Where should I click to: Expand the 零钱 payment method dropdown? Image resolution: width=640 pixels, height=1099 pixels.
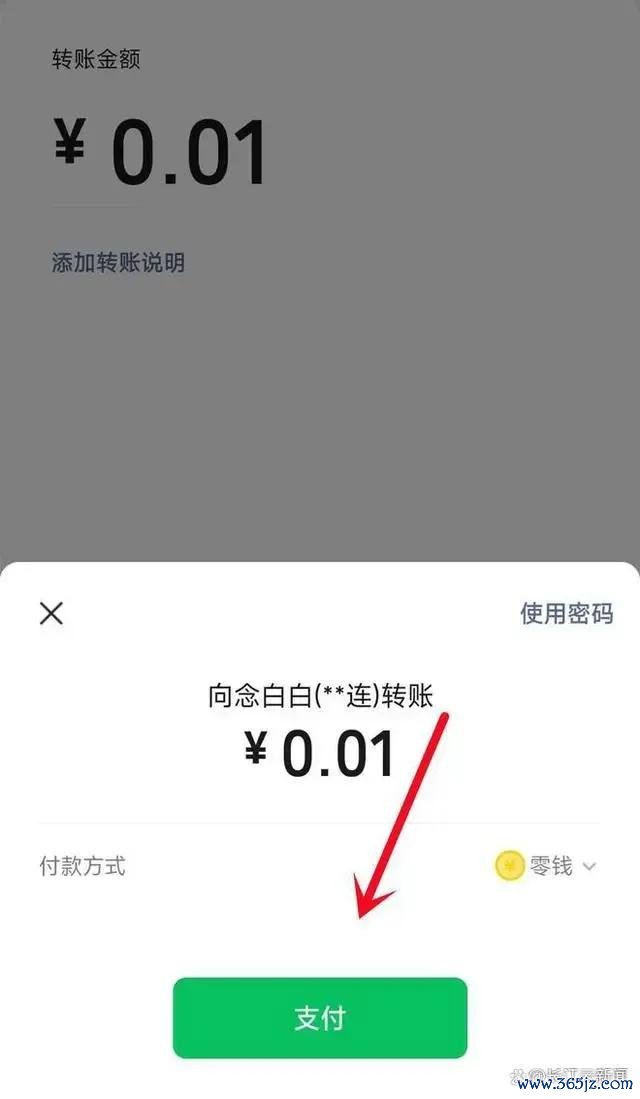[546, 866]
